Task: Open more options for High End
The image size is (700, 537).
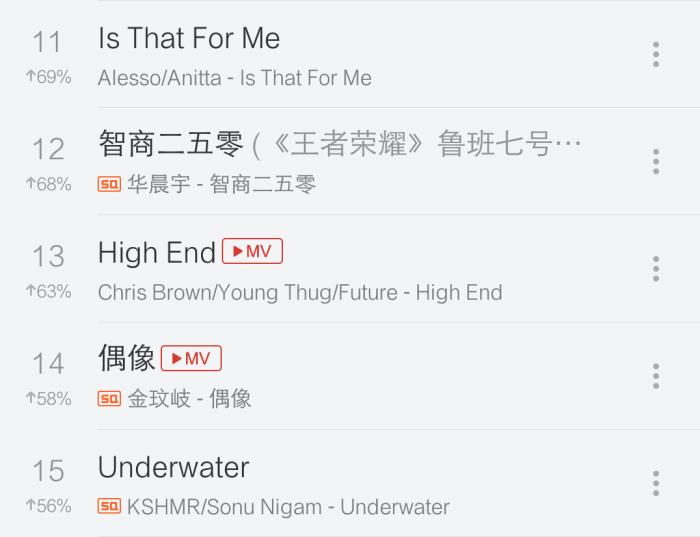Action: [x=656, y=268]
